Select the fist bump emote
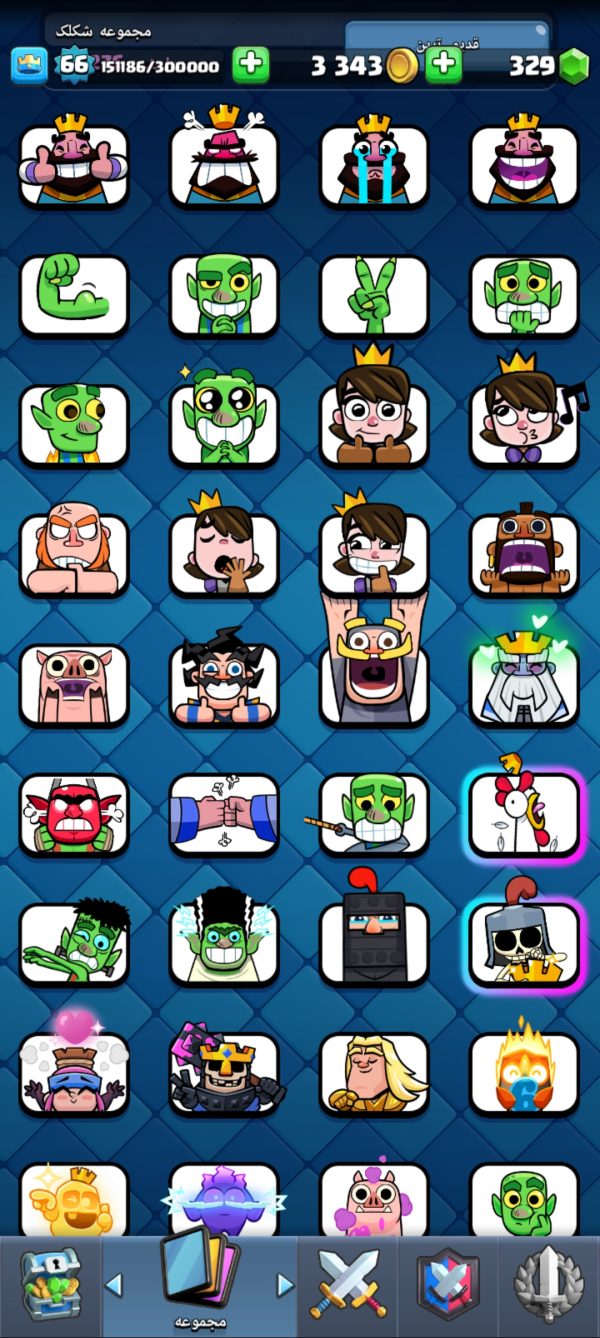The image size is (600, 1338). pos(224,815)
